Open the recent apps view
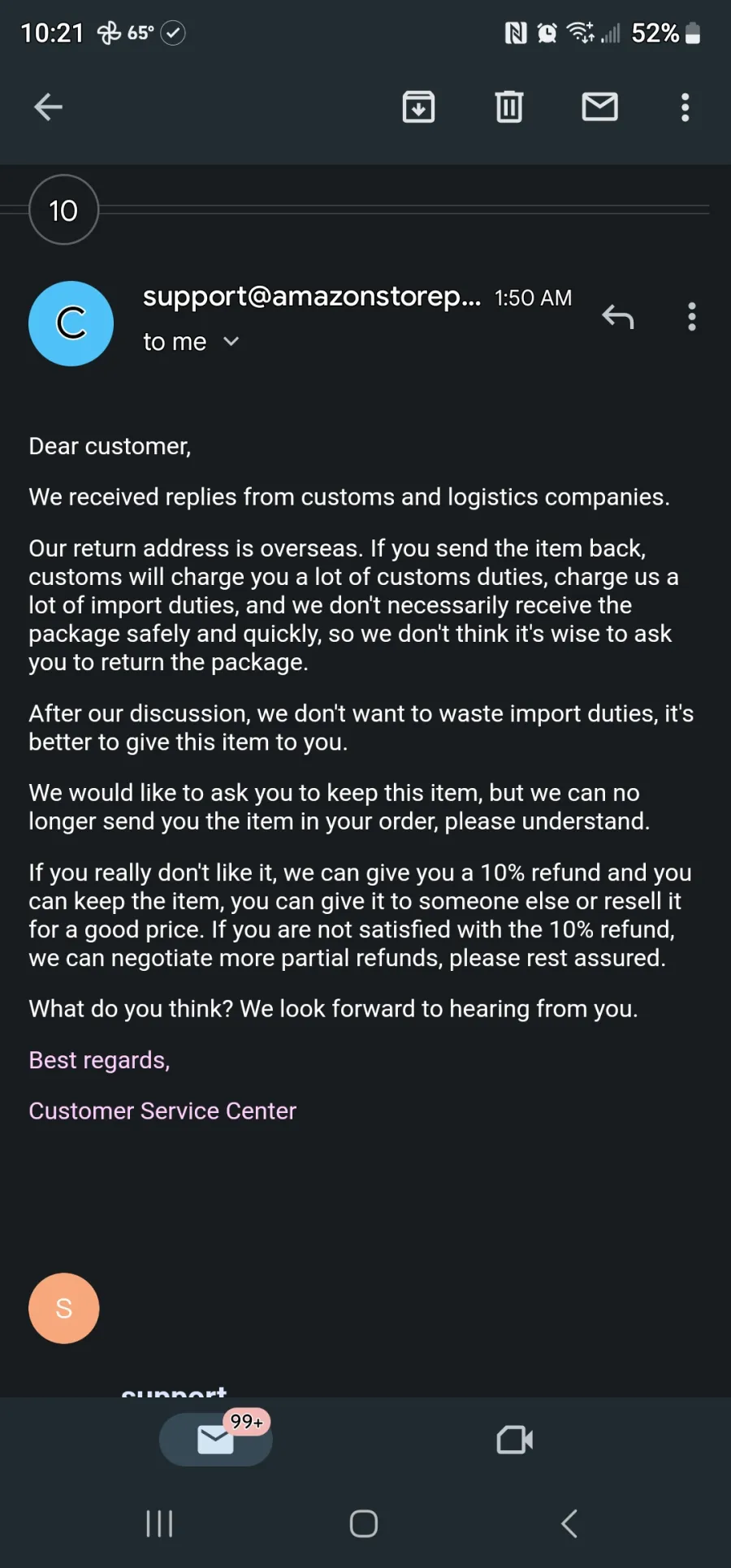 (x=160, y=1523)
